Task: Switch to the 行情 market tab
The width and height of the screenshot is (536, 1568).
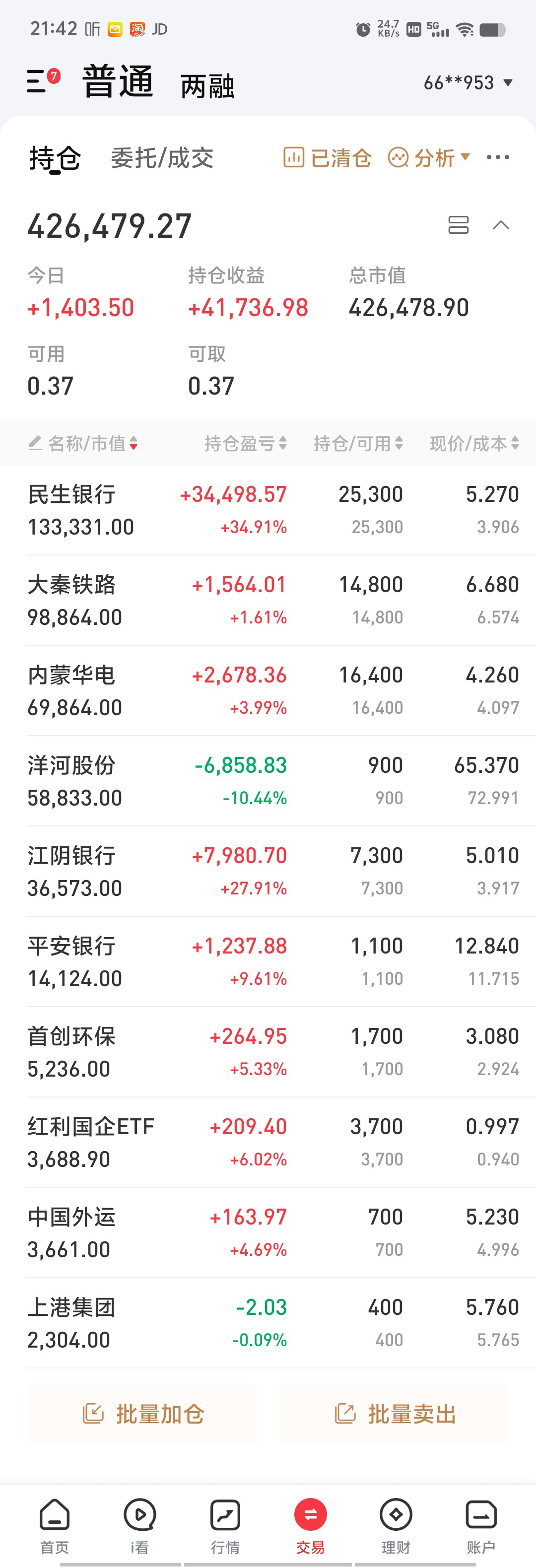Action: [x=225, y=1525]
